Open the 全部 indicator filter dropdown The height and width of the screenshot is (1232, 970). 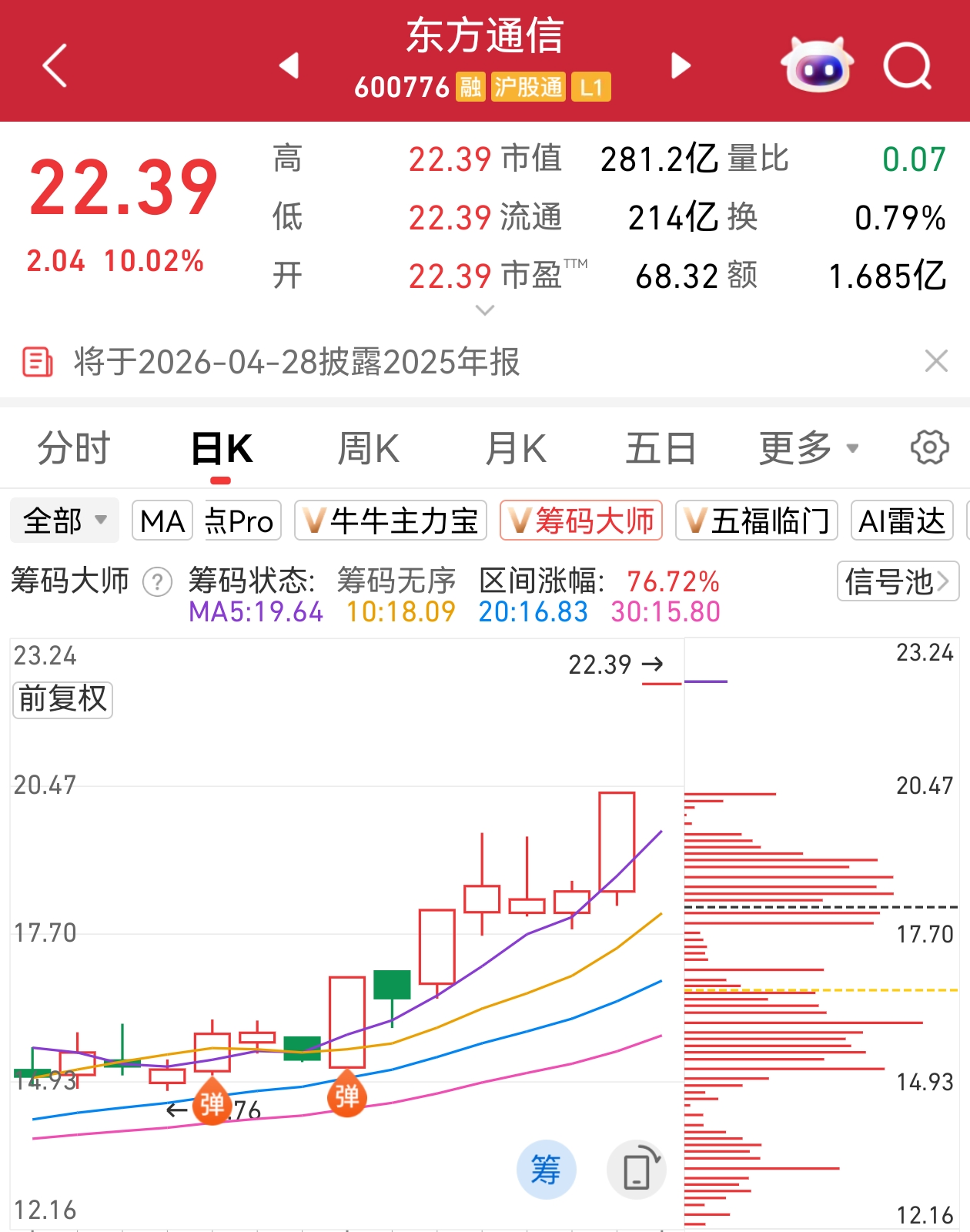[65, 521]
